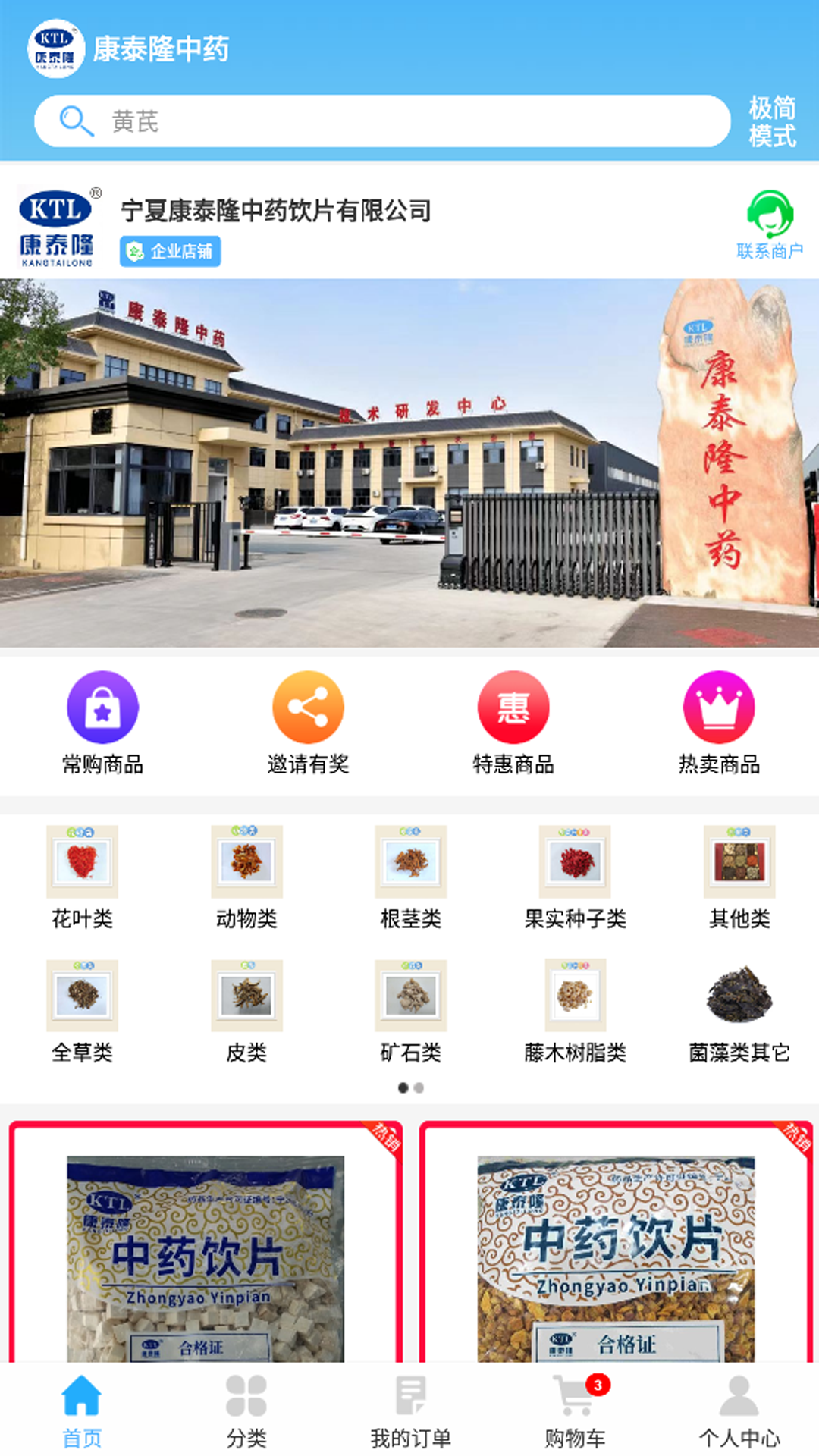This screenshot has height=1456, width=819.
Task: Switch to 极简模式
Action: [772, 121]
